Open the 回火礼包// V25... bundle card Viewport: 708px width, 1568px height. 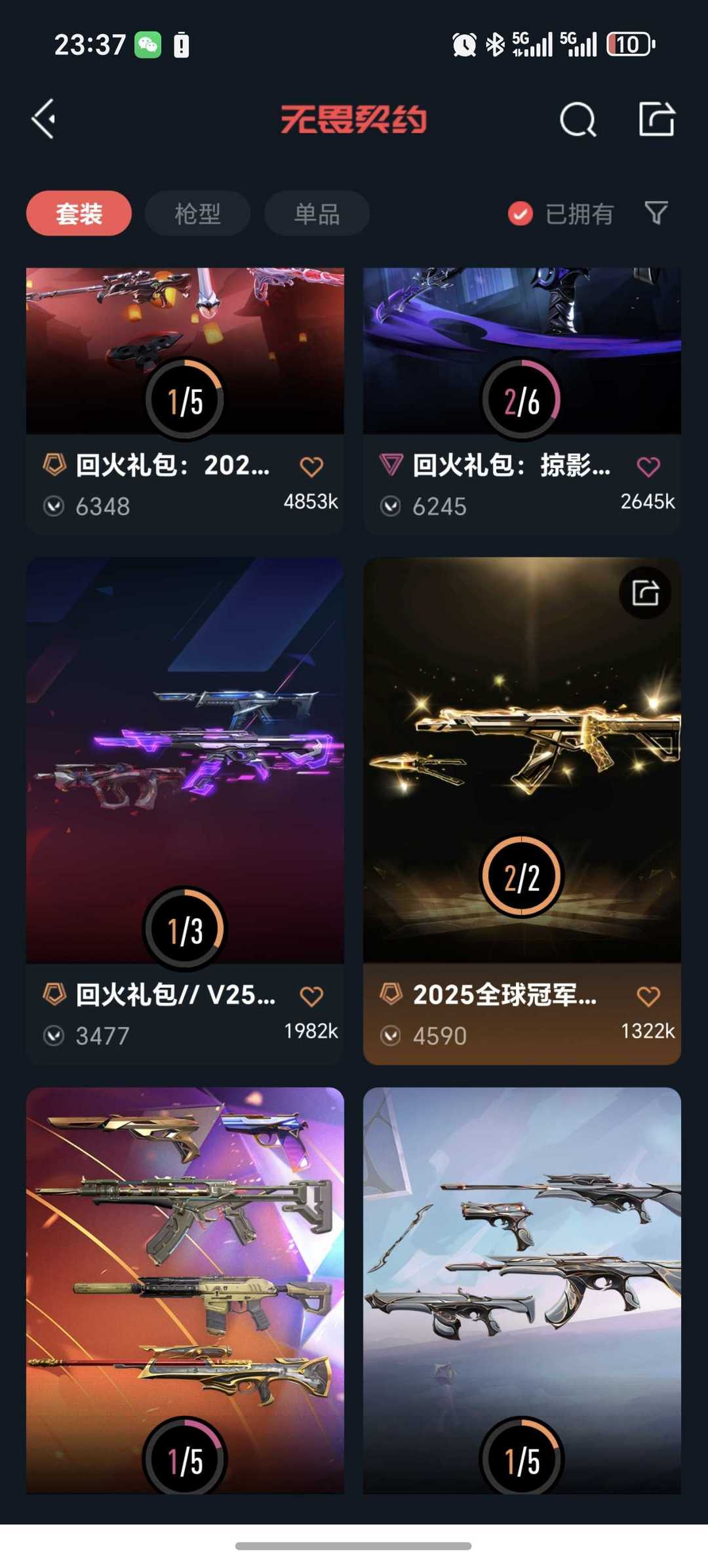185,760
